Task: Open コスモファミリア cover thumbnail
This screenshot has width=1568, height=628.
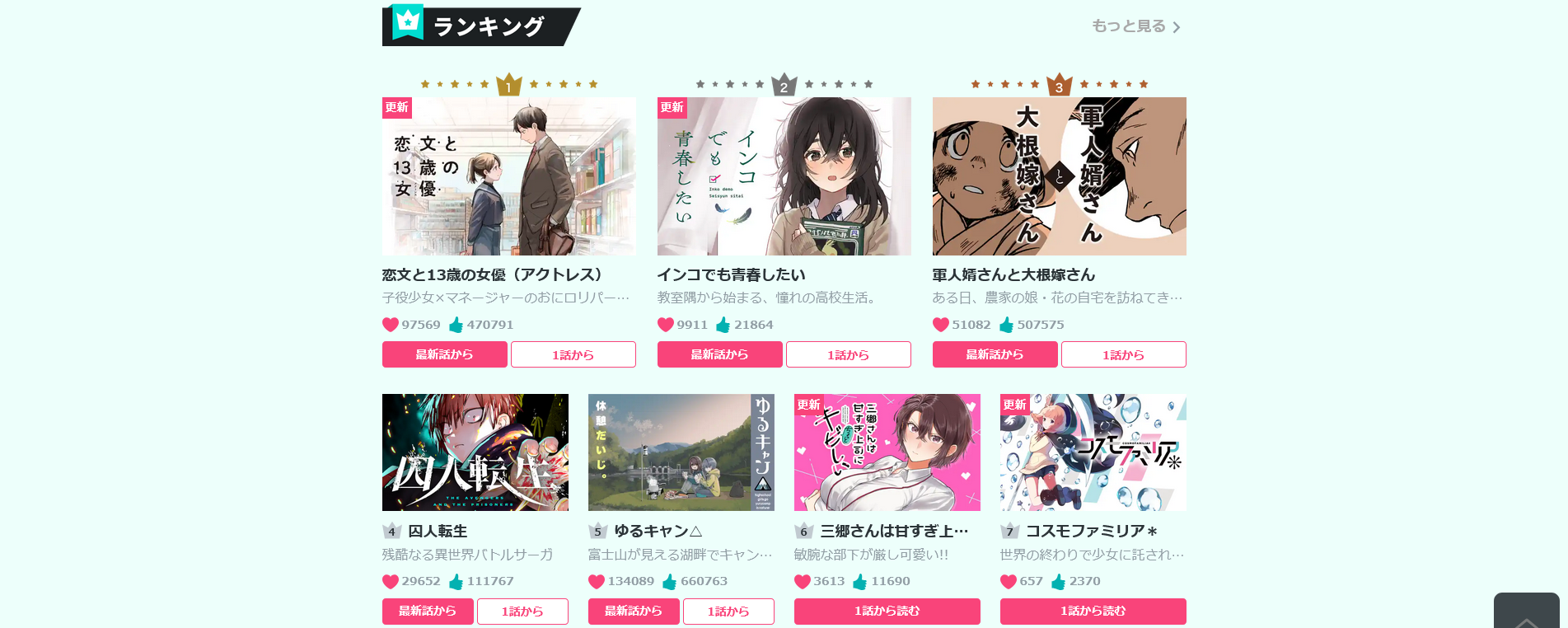Action: click(1093, 452)
